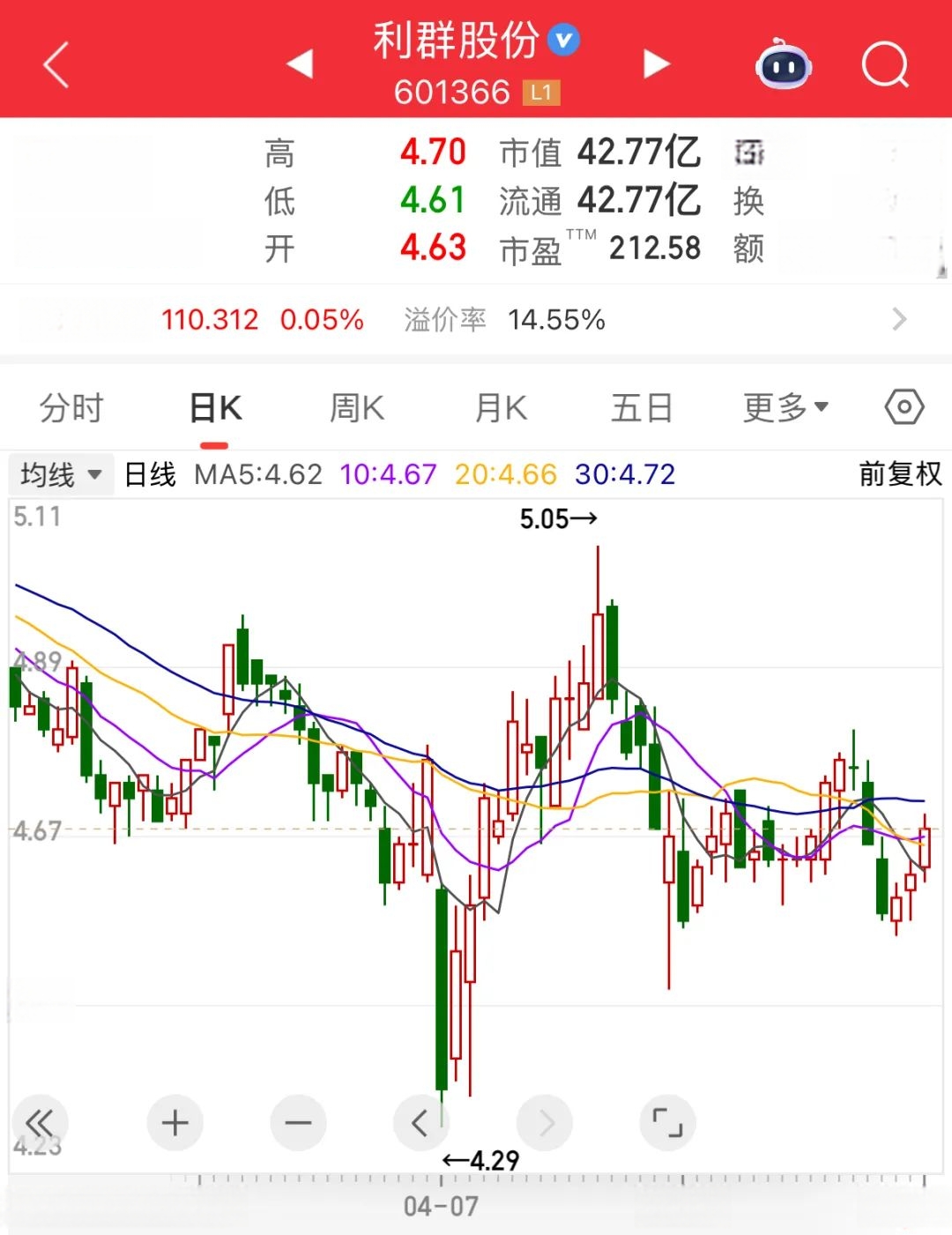This screenshot has width=952, height=1235.
Task: Zoom in the K-line chart
Action: [x=175, y=1123]
